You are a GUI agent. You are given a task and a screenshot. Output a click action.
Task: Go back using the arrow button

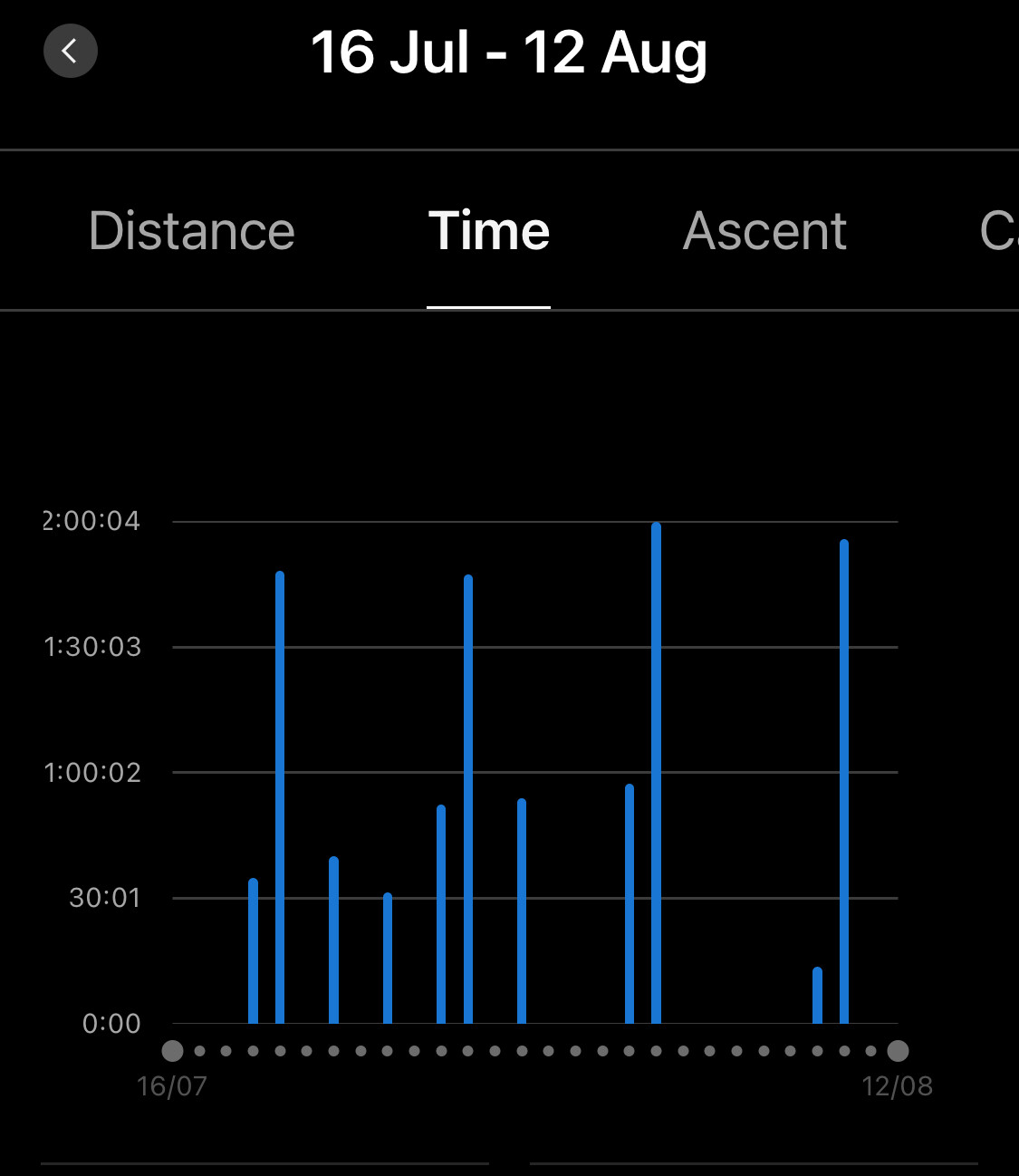click(70, 51)
